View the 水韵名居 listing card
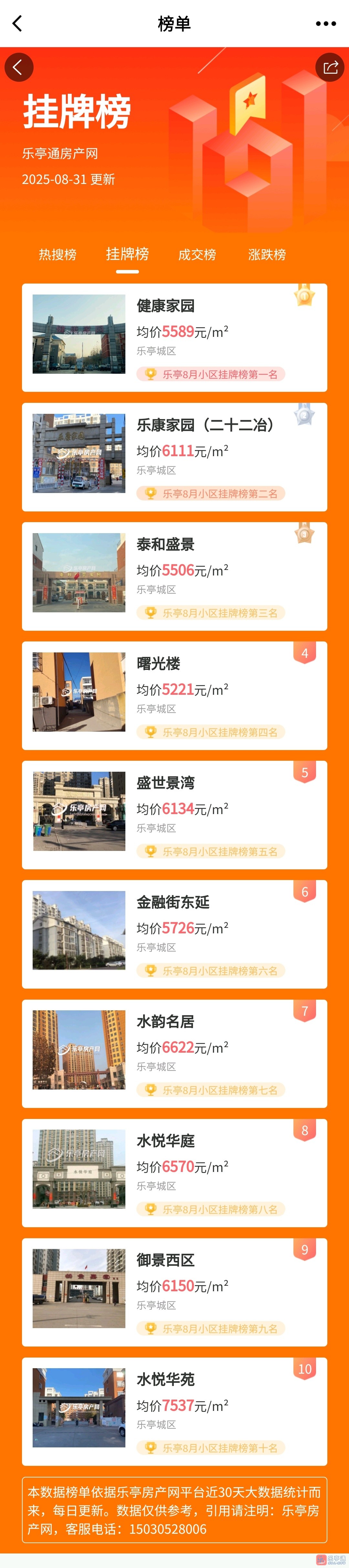The width and height of the screenshot is (349, 1568). click(174, 1054)
